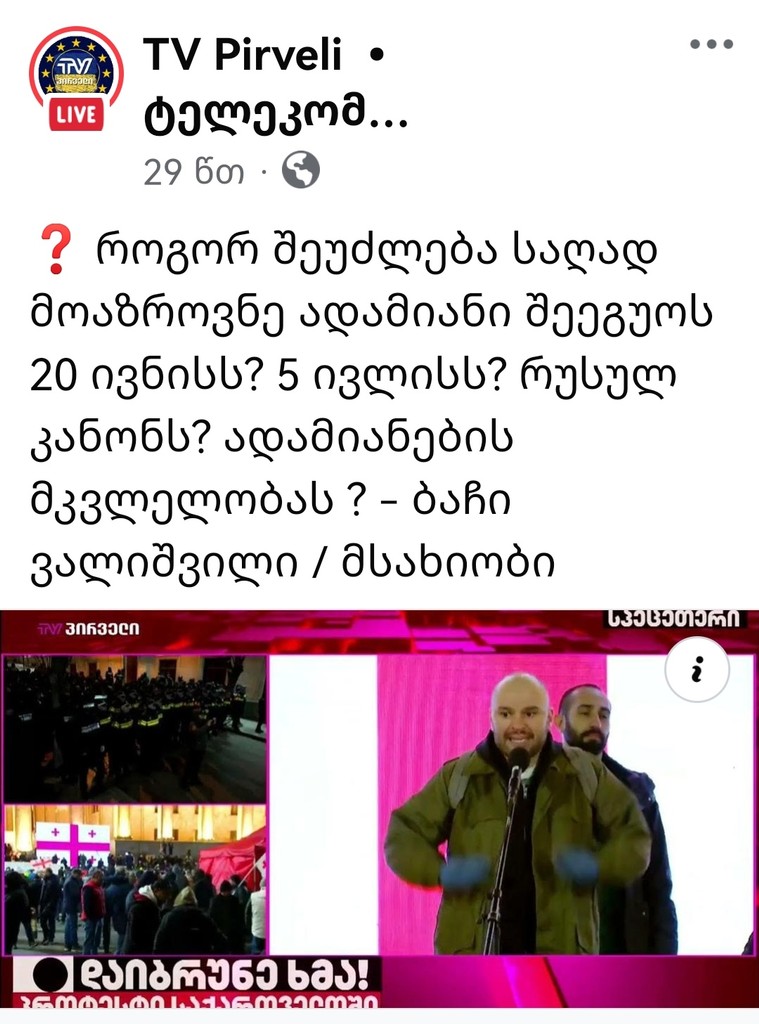Open the TV Pirveli page link
Image resolution: width=759 pixels, height=1024 pixels.
[x=240, y=53]
